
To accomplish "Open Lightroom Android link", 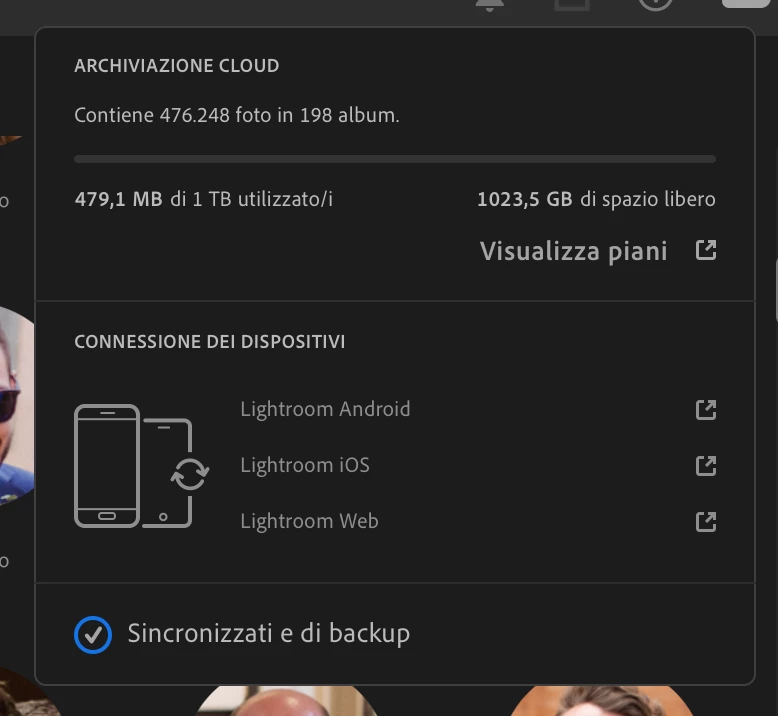I will (x=325, y=409).
